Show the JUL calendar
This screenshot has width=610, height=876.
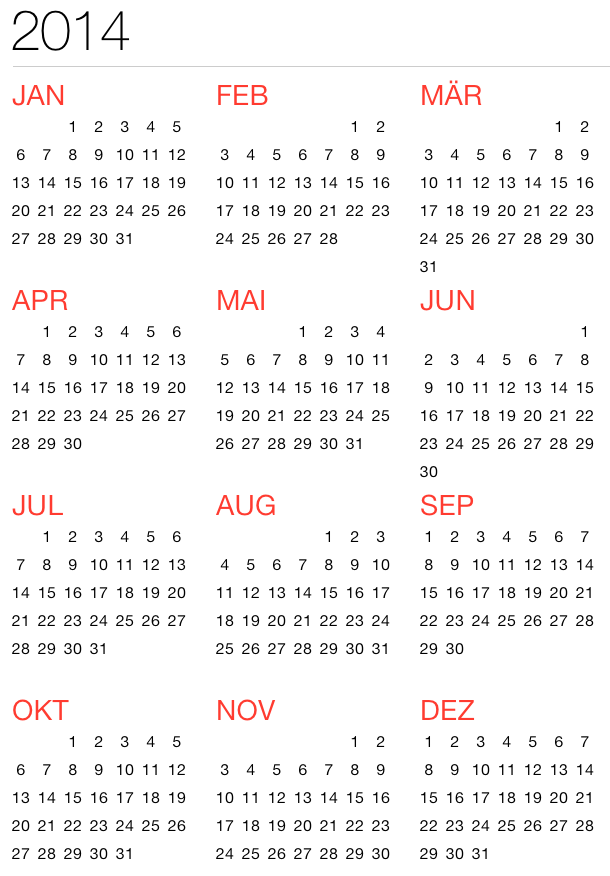[37, 506]
